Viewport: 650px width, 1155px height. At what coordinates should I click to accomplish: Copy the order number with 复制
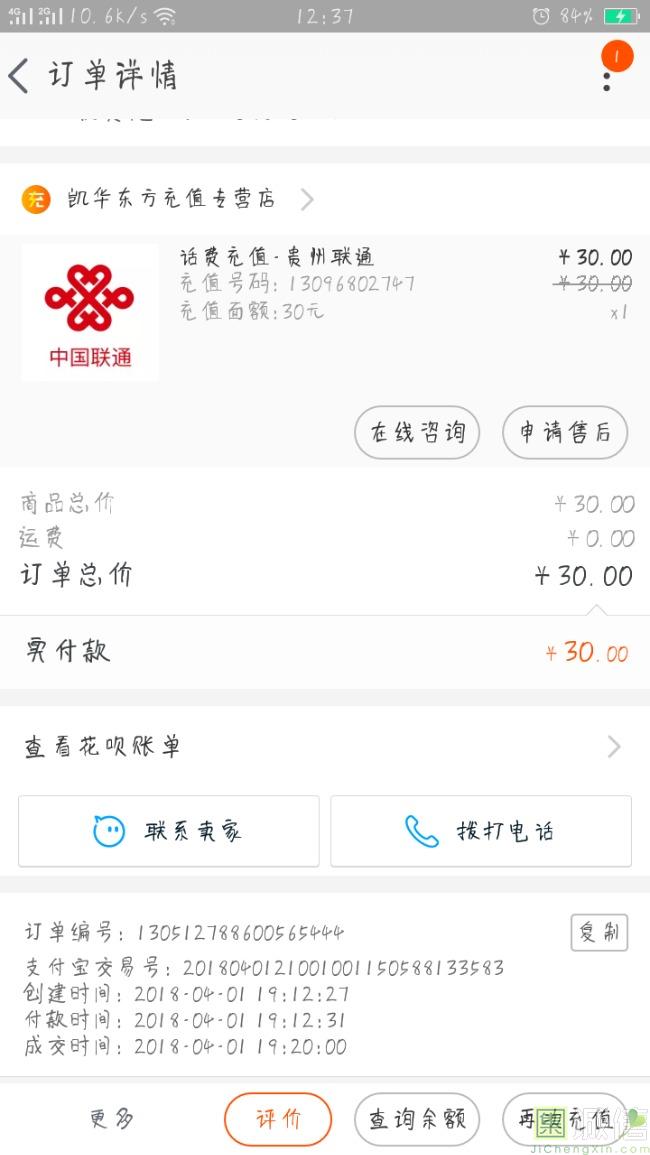(x=599, y=933)
